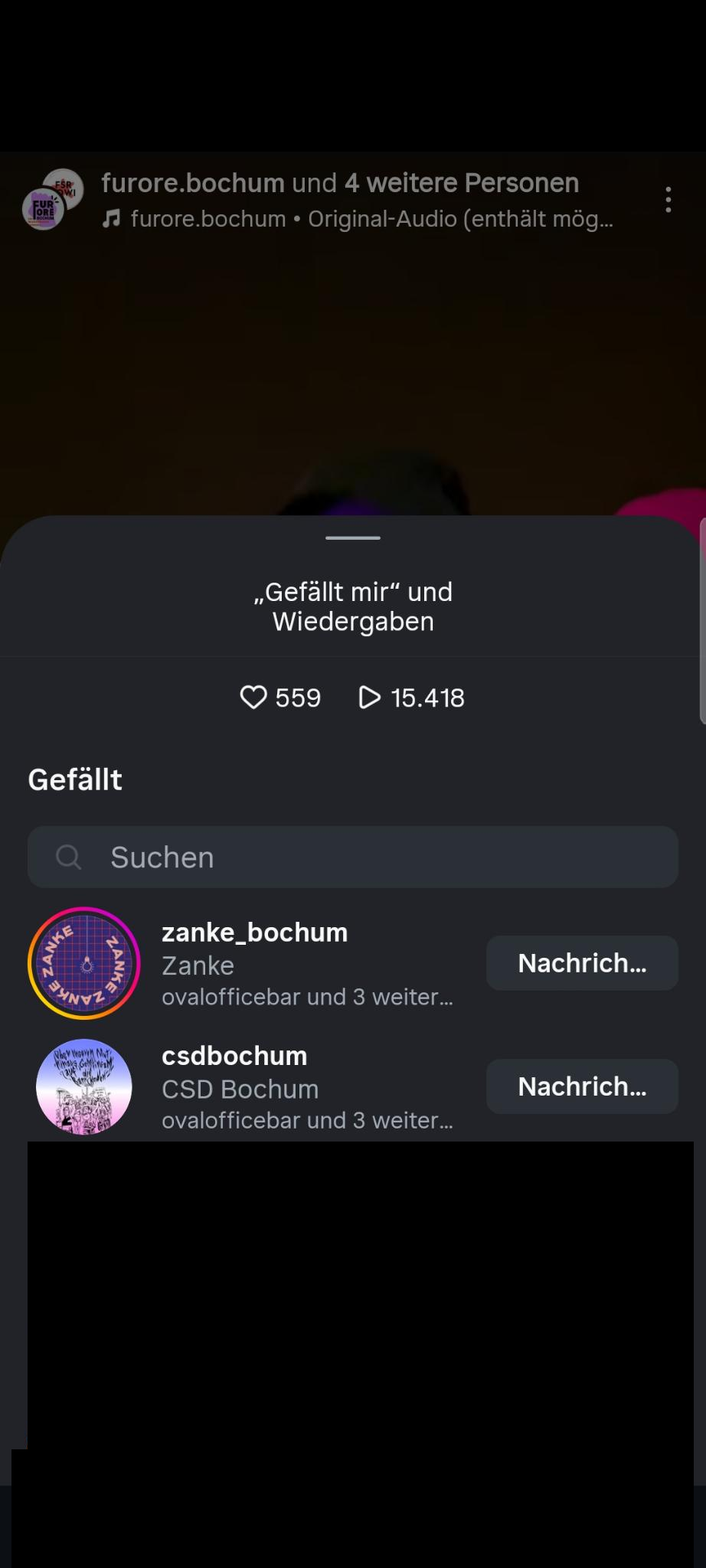Tap the csdbochum profile picture
Screen dimensions: 706x1568
click(84, 1086)
